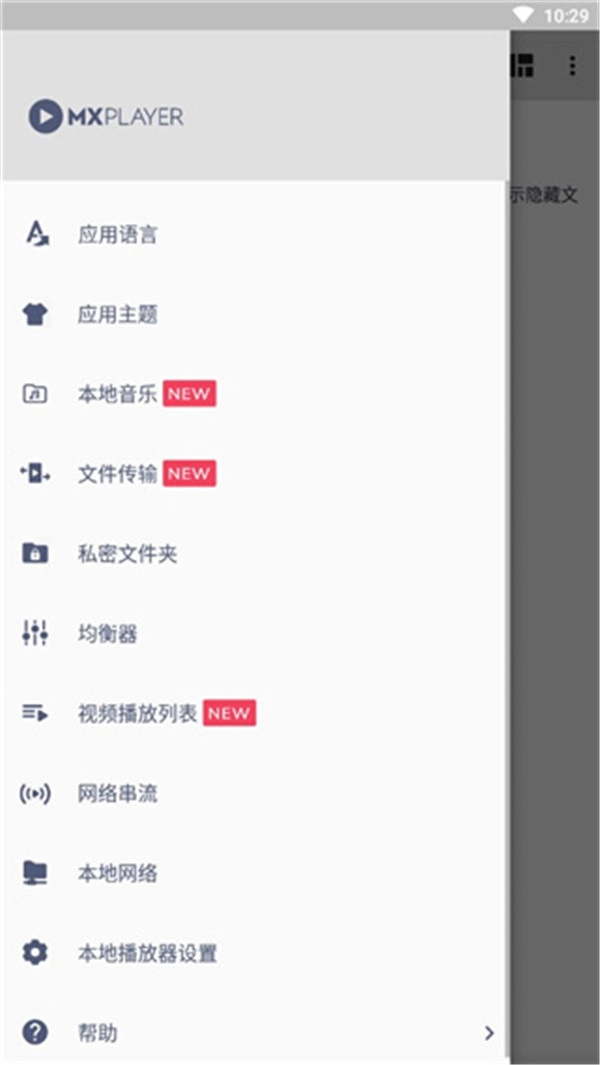The width and height of the screenshot is (600, 1065).
Task: Go to 本地音乐 local music
Action: click(255, 395)
